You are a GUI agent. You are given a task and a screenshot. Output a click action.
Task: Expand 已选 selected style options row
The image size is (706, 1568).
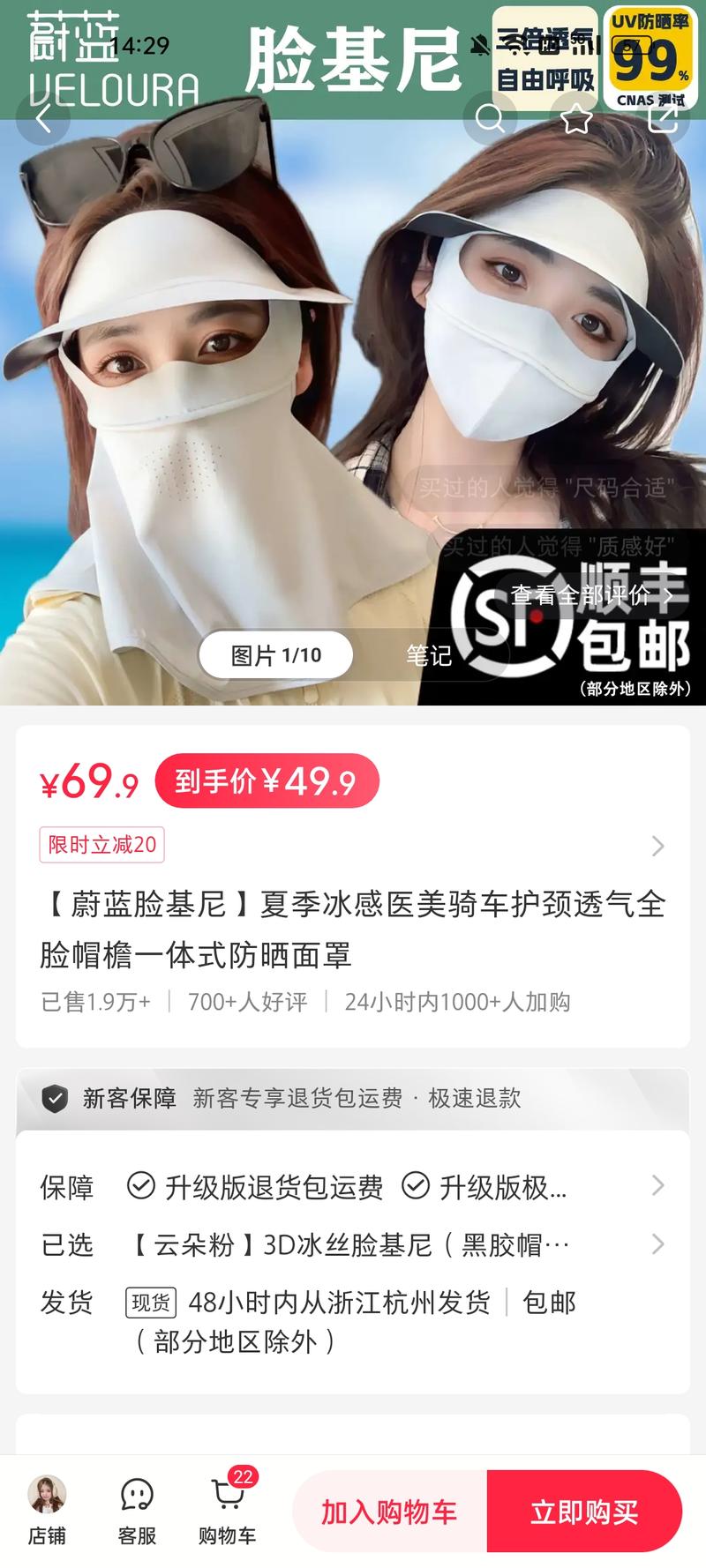click(x=353, y=1244)
